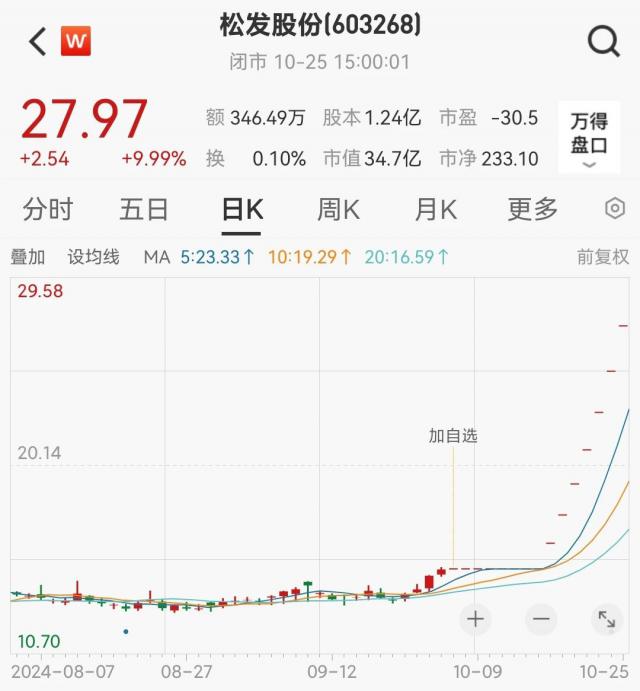
Task: Open 设均线 moving average settings
Action: pyautogui.click(x=93, y=257)
